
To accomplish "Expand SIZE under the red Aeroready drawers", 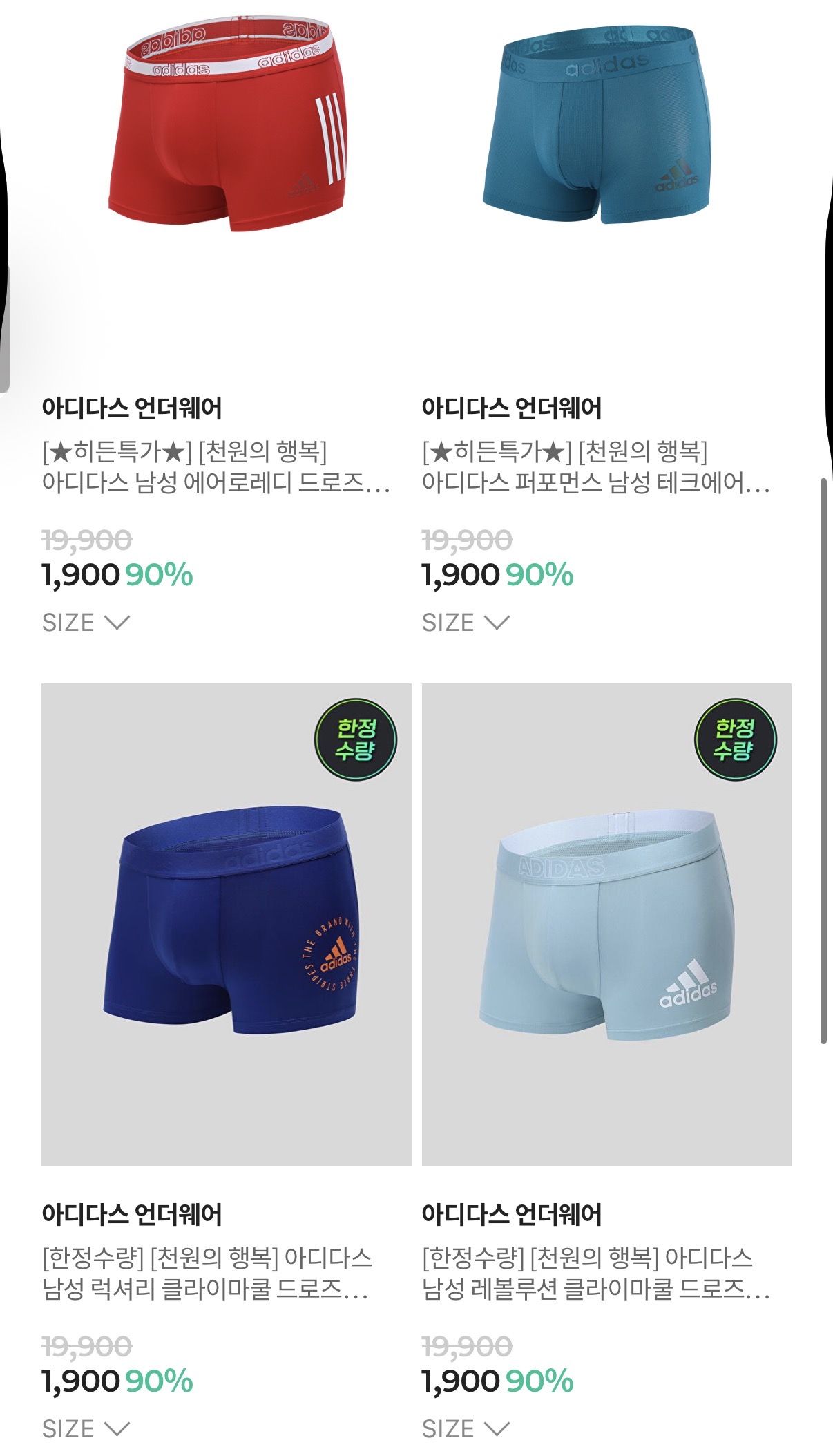I will click(86, 622).
